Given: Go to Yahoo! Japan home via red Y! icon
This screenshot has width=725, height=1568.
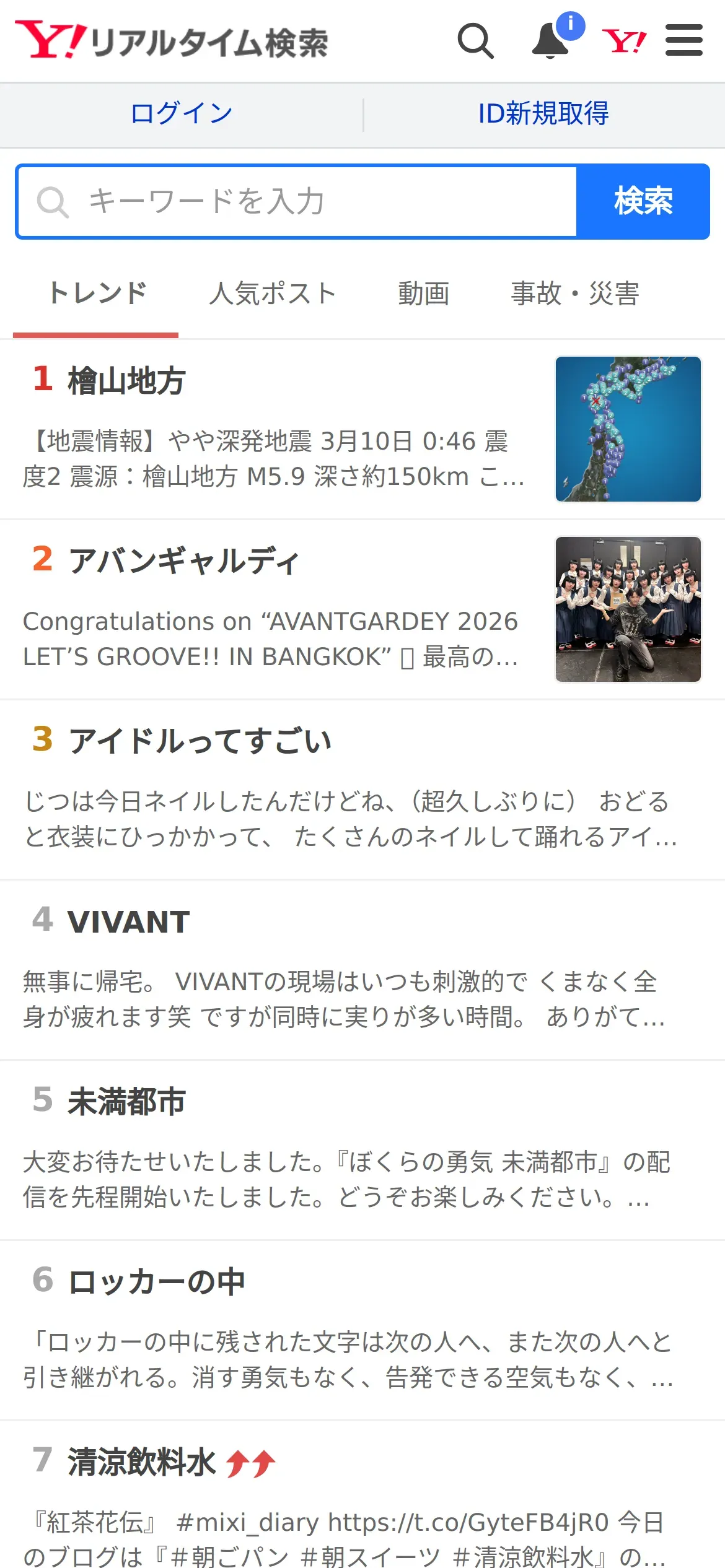Looking at the screenshot, I should click(x=624, y=41).
